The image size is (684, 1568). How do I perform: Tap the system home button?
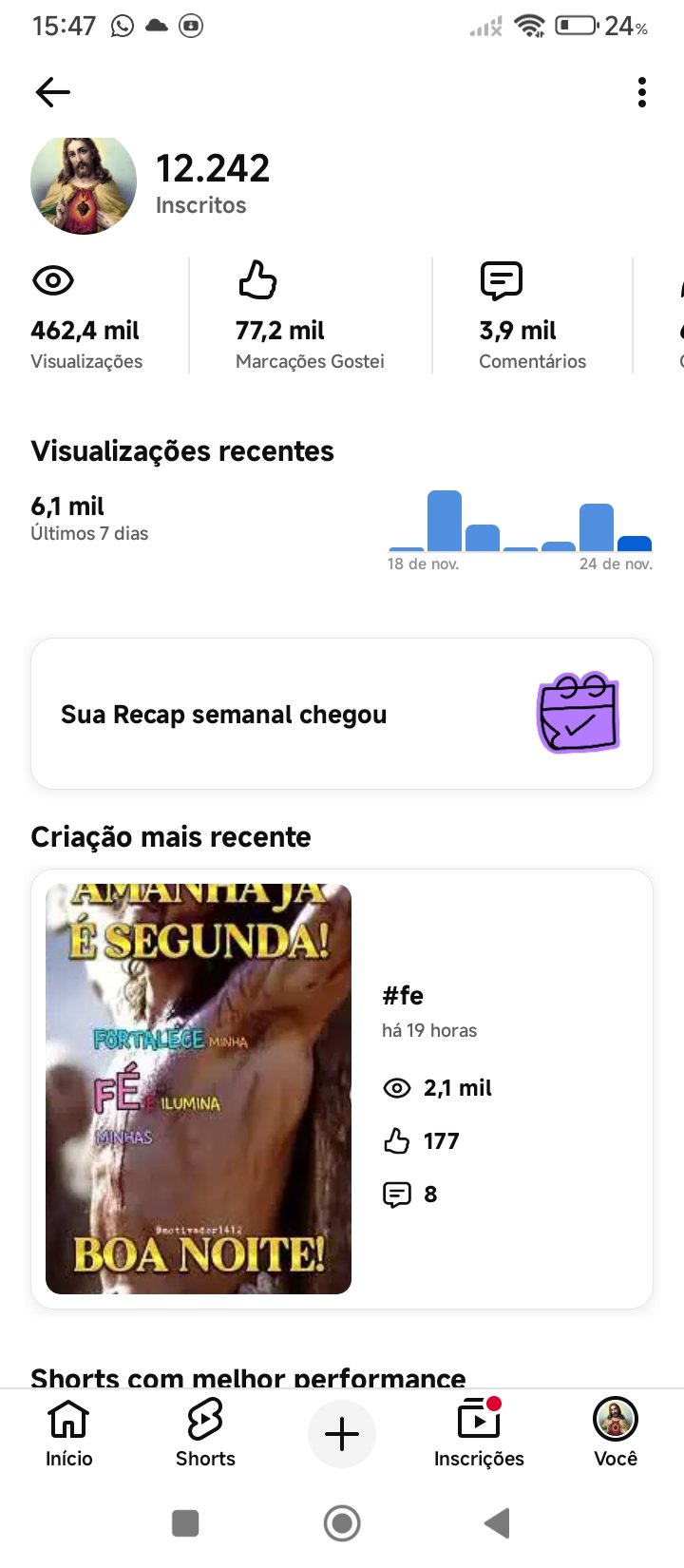pyautogui.click(x=342, y=1523)
